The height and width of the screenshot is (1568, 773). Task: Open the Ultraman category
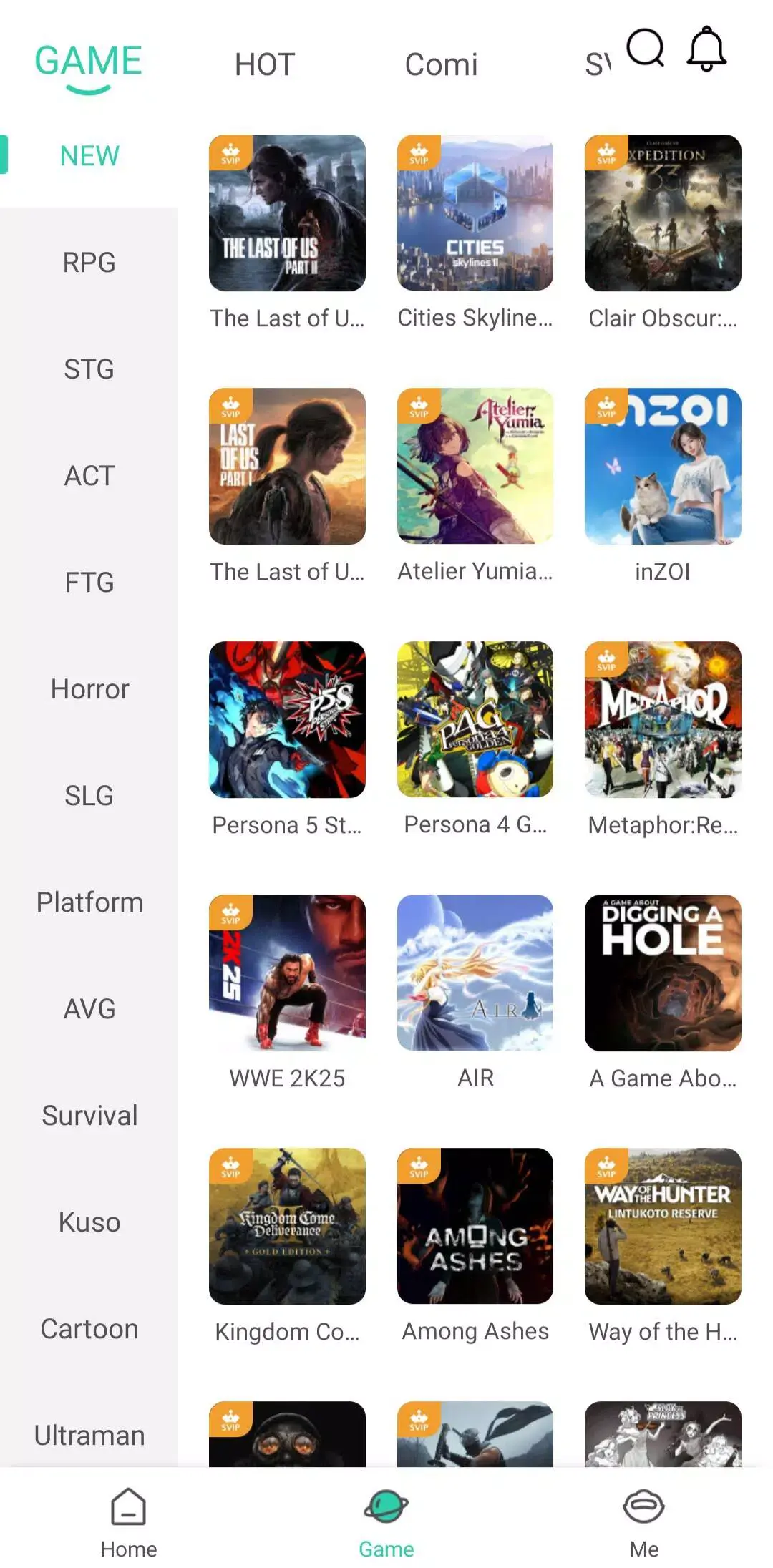(x=89, y=1435)
